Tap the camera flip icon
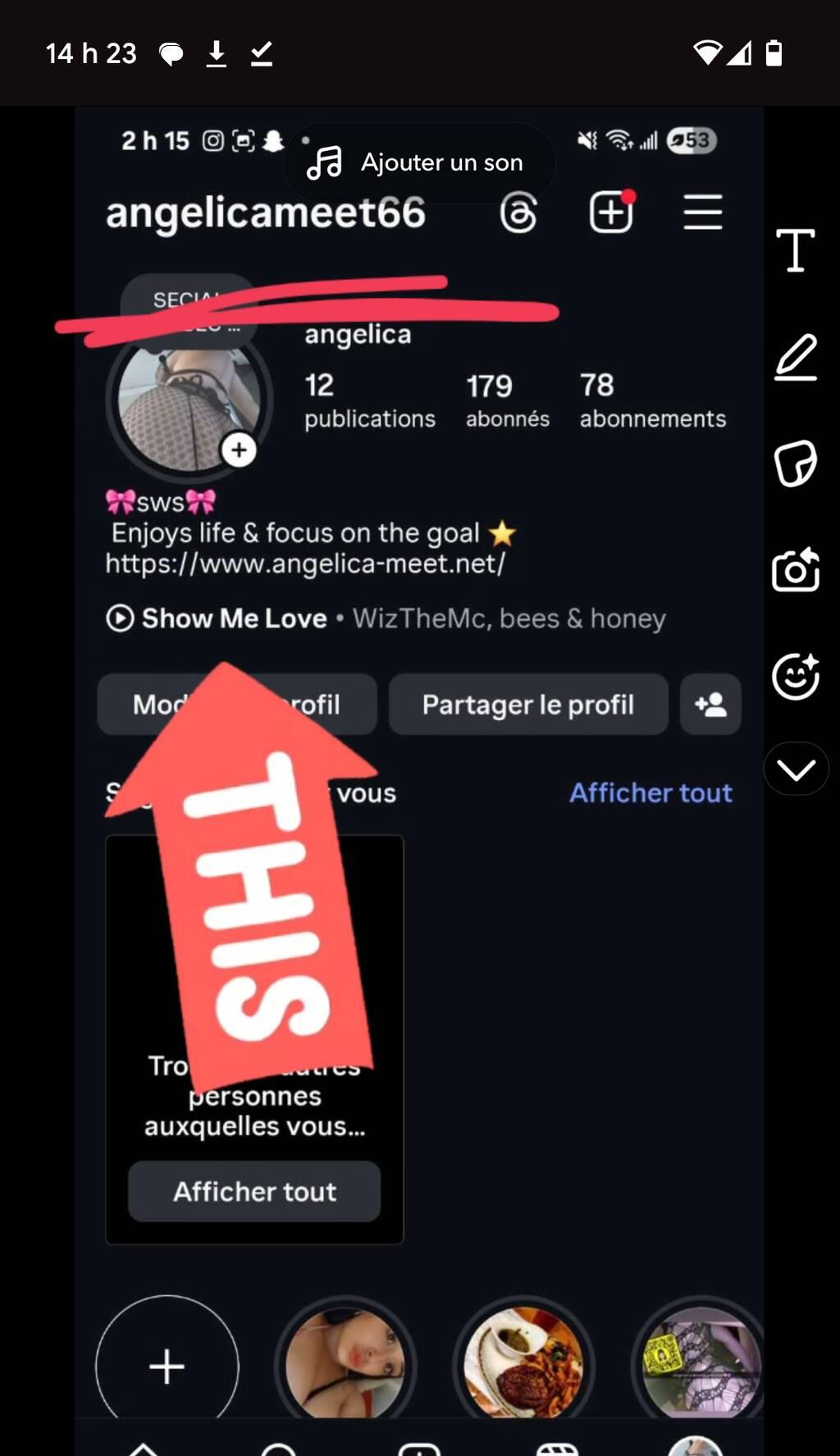The height and width of the screenshot is (1456, 840). [795, 570]
